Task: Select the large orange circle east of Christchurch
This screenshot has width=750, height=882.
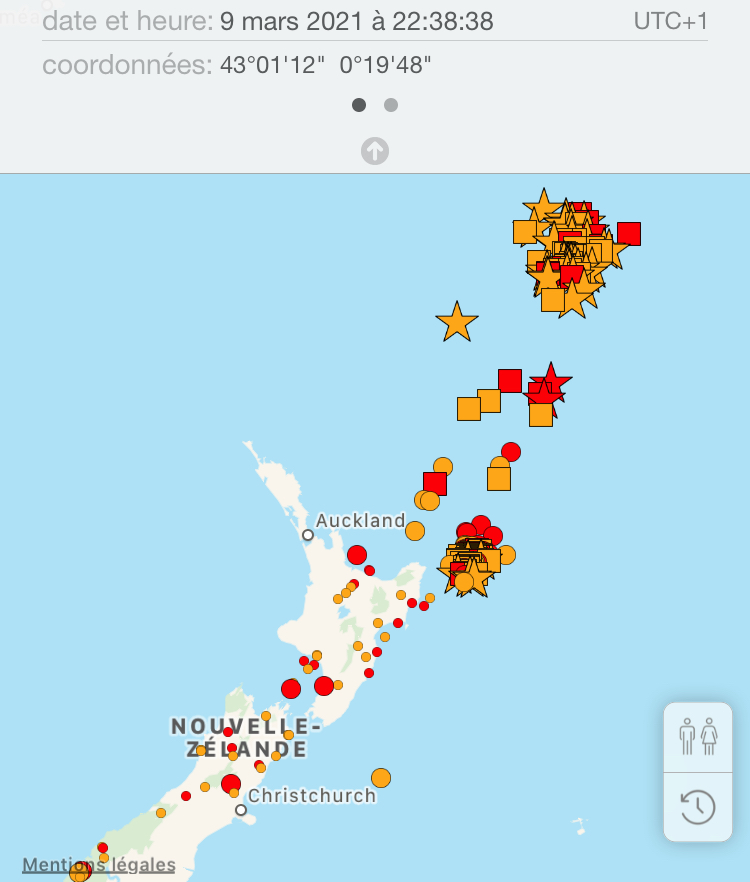Action: click(x=380, y=777)
